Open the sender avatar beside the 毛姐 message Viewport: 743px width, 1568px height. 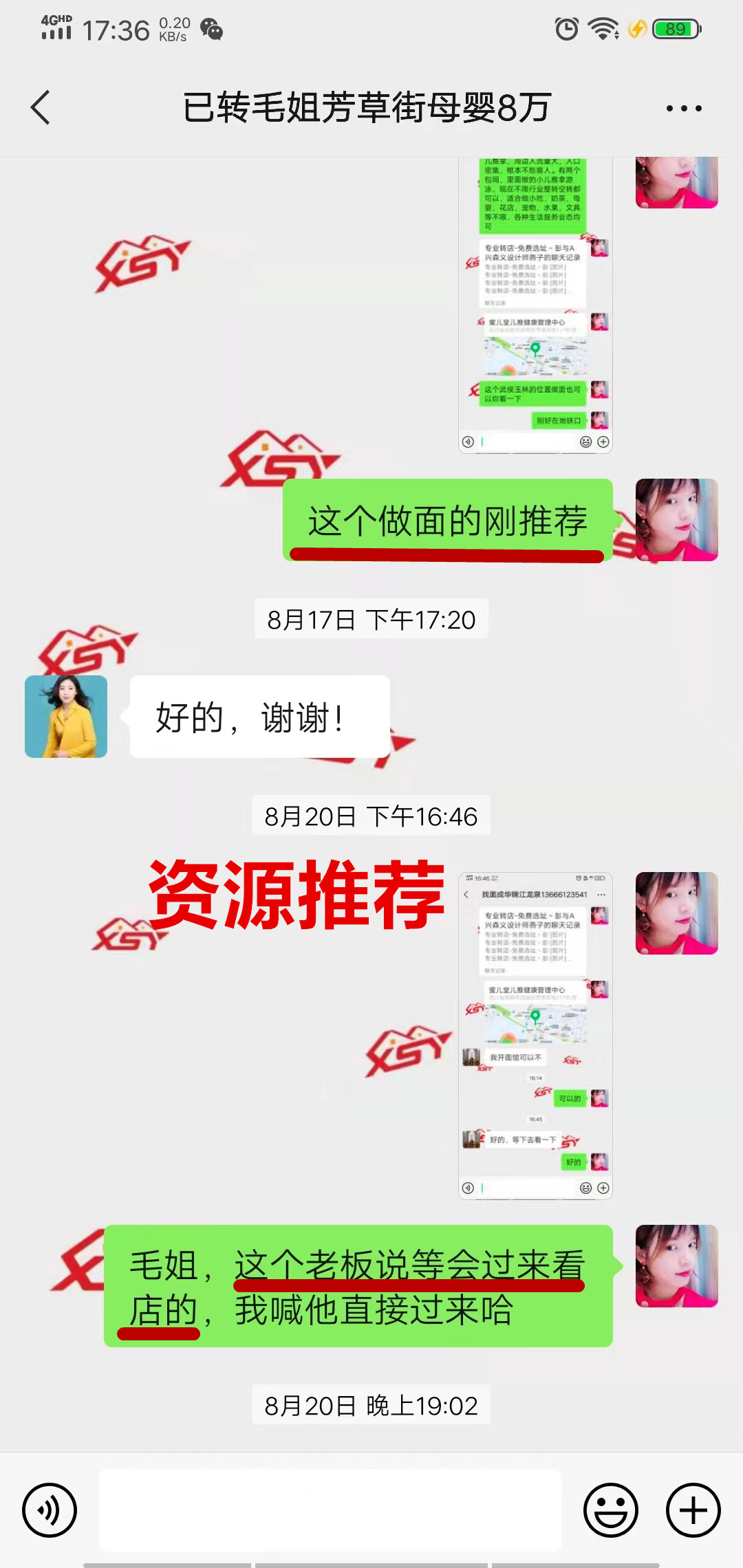pos(676,1266)
